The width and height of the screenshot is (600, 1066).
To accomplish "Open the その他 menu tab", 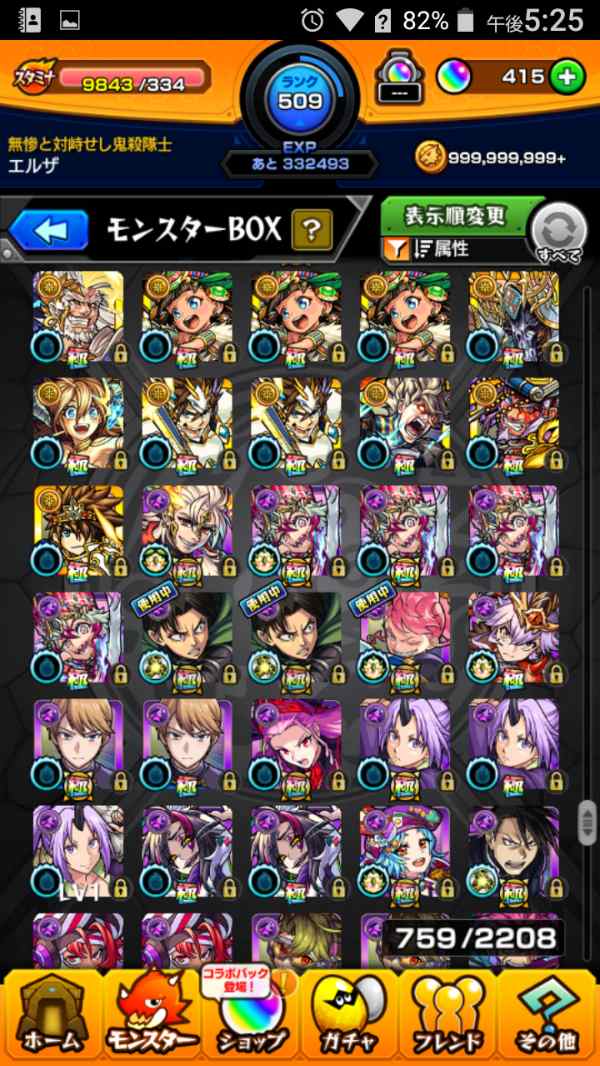I will pyautogui.click(x=548, y=1015).
